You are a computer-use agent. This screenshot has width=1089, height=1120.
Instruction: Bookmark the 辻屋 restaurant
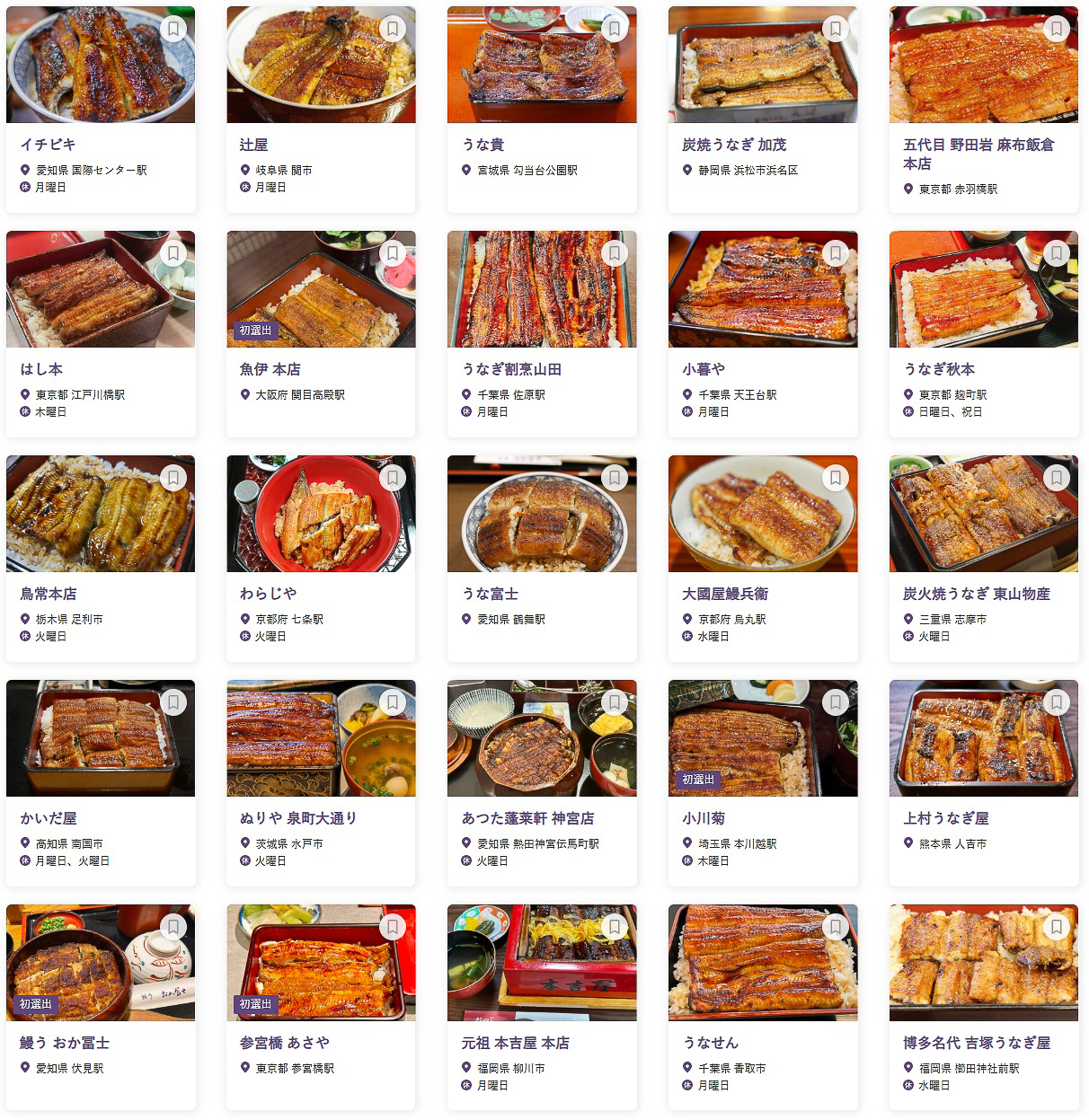(x=393, y=29)
